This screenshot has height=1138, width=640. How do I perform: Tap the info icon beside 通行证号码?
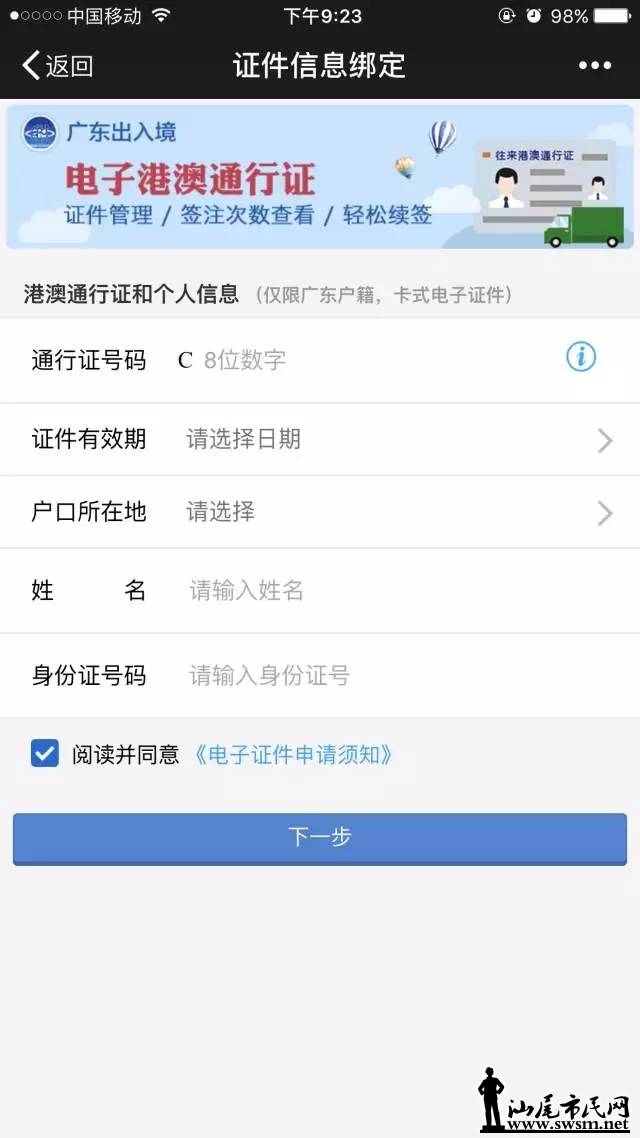point(581,357)
